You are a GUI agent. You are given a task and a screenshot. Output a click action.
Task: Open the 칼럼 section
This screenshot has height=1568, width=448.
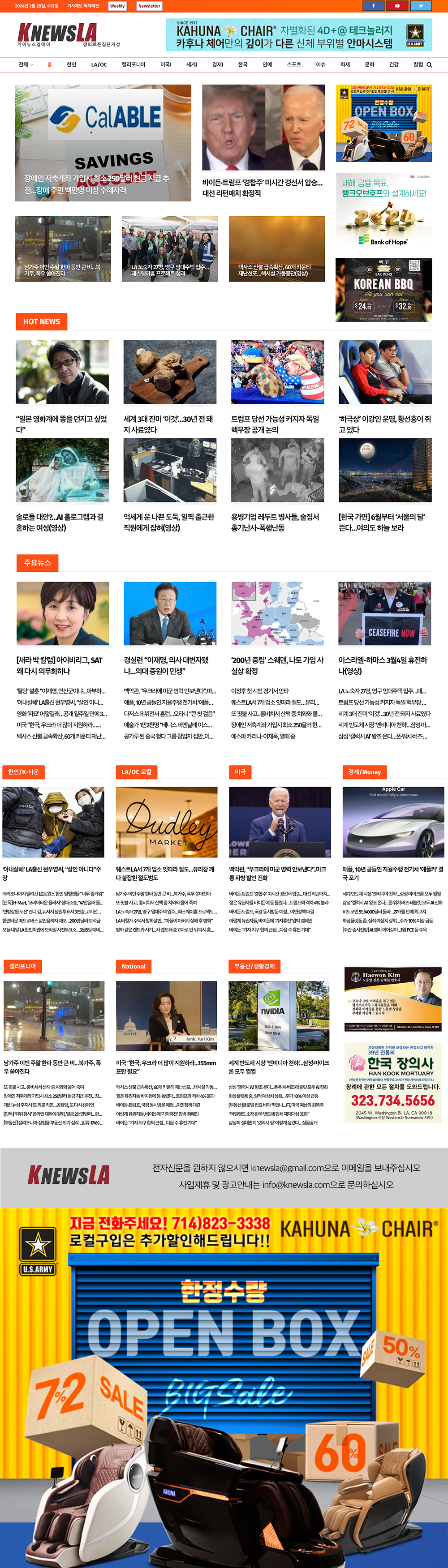coord(418,64)
